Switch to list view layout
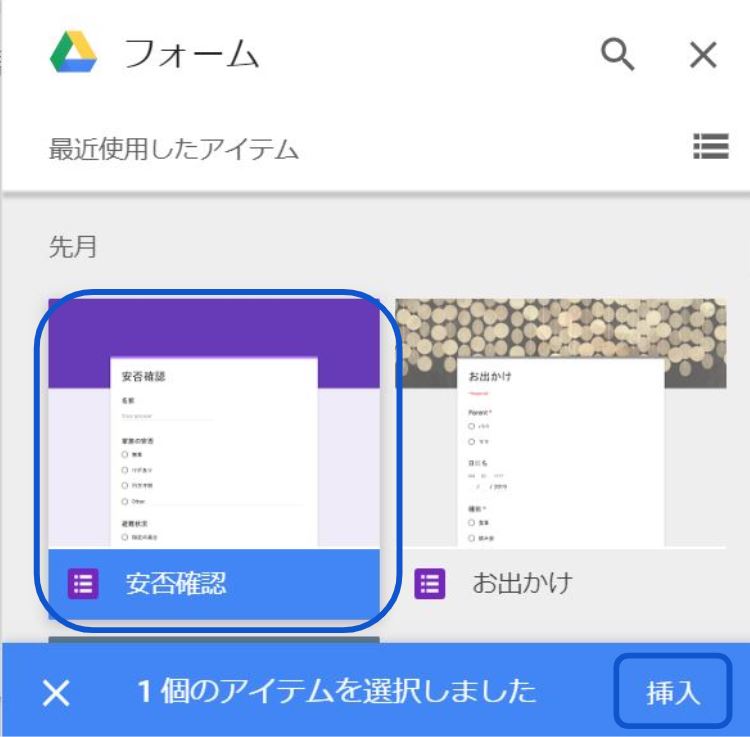Viewport: 750px width, 737px height. point(710,148)
